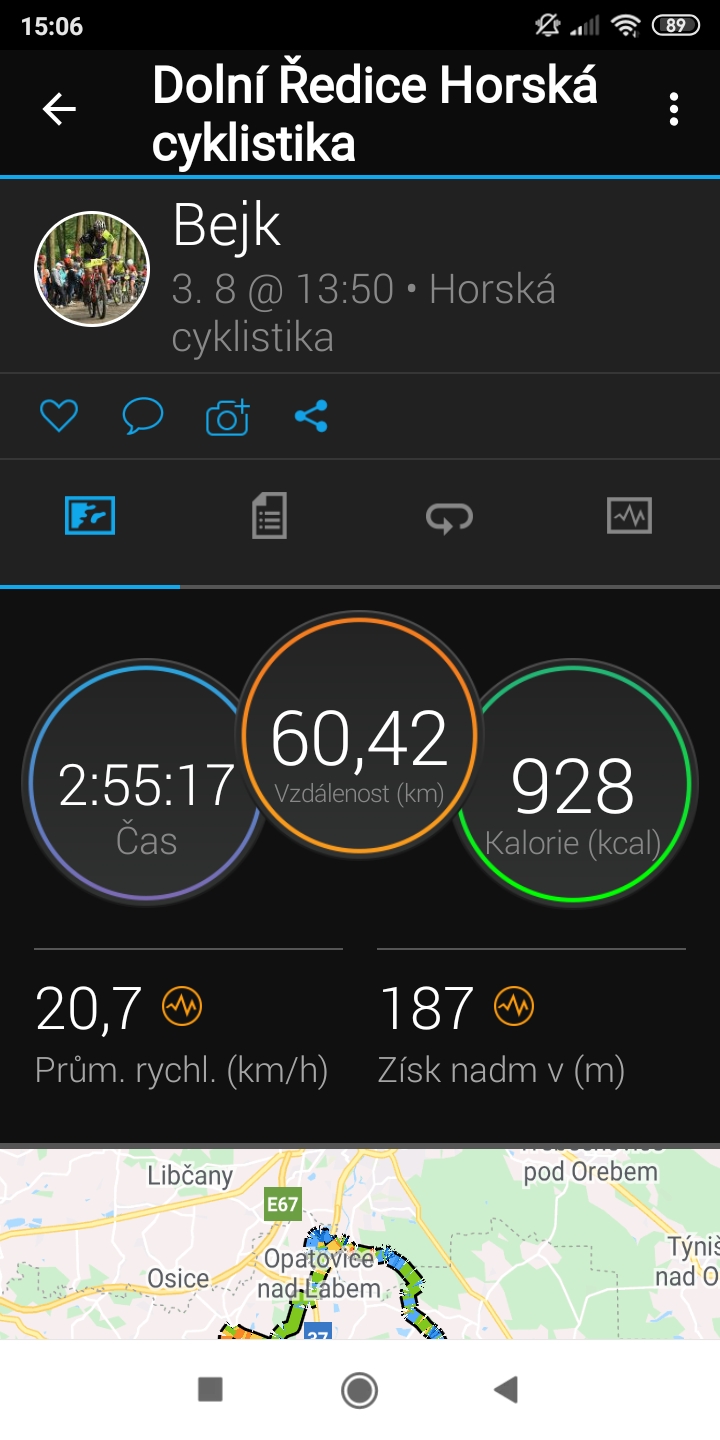Like this activity with the heart
Screen dimensions: 720x1440
coord(59,416)
